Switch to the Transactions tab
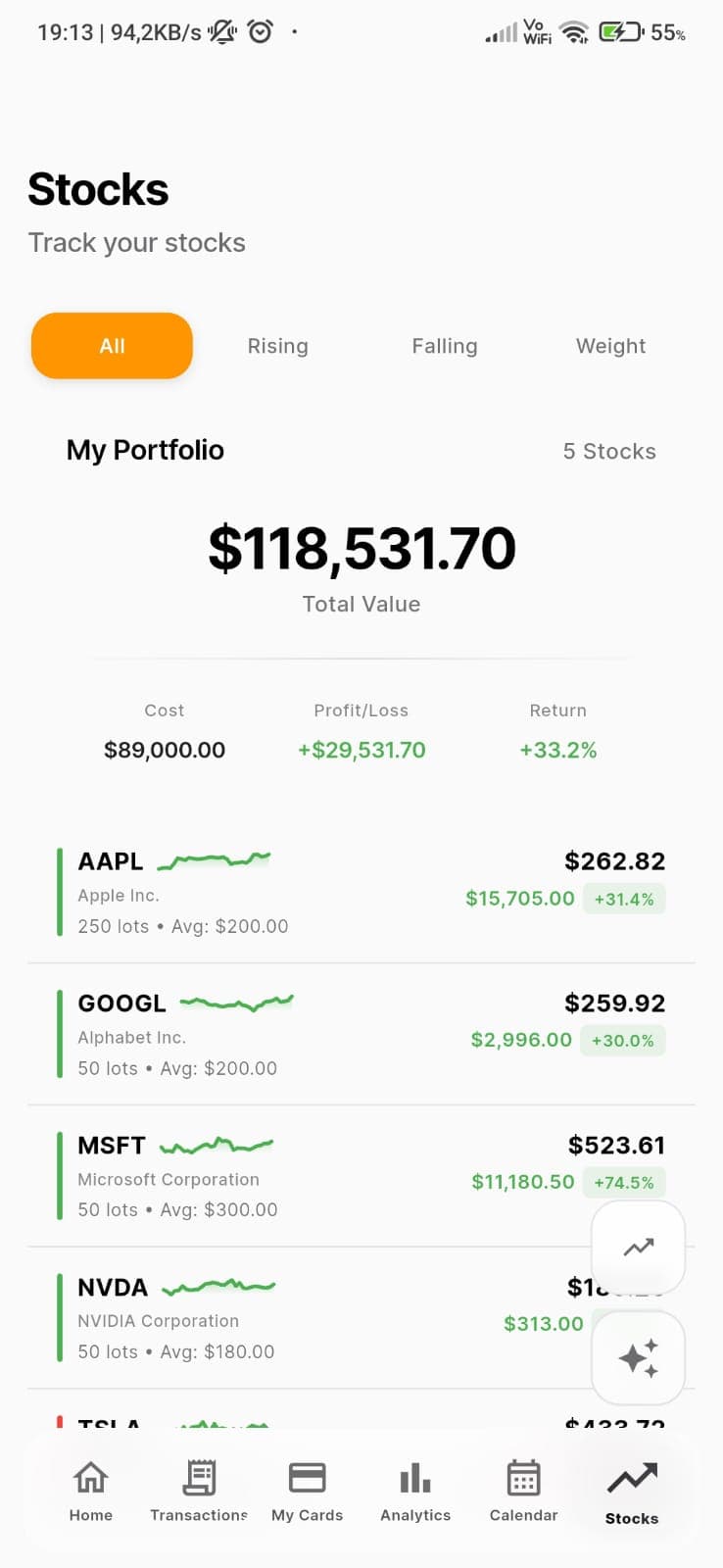Screen dimensions: 723x1568 click(199, 1491)
